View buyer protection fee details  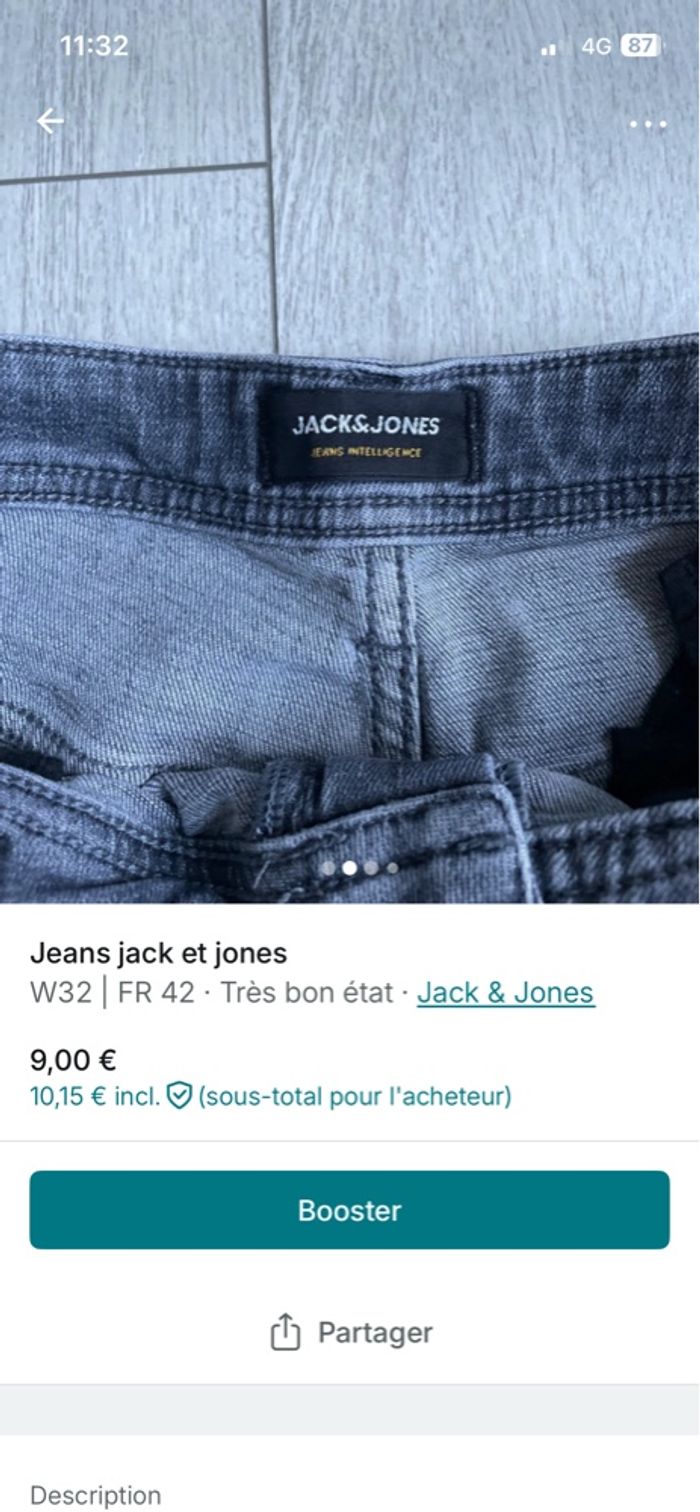179,1096
